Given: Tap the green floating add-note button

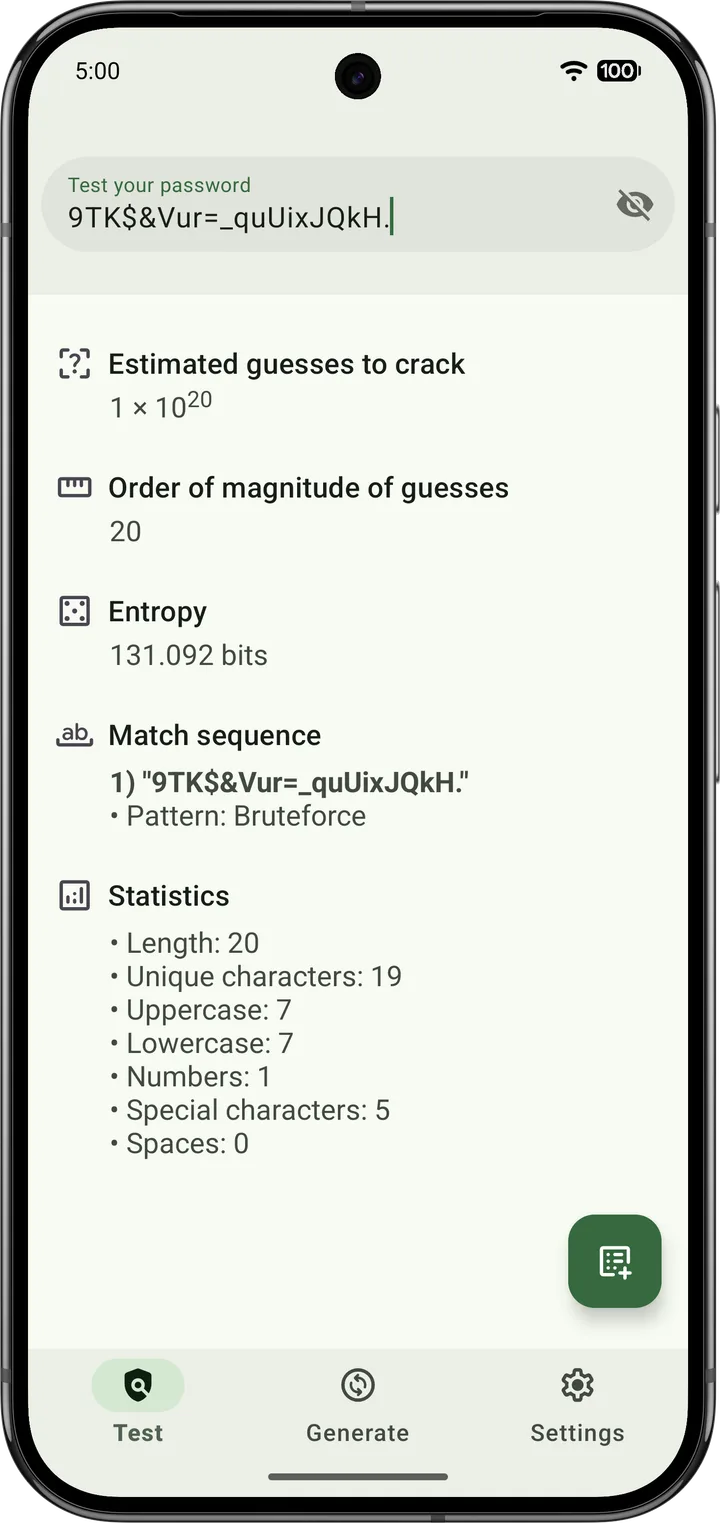Looking at the screenshot, I should [x=614, y=1261].
